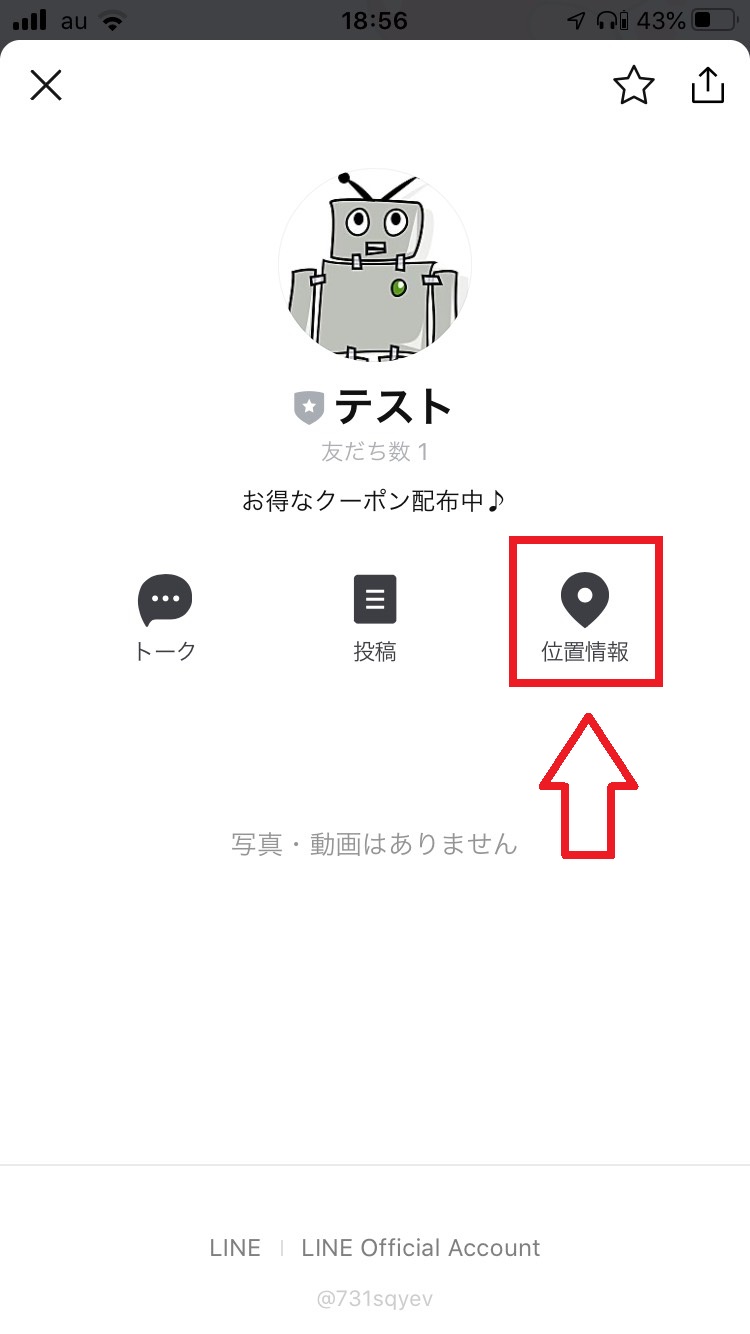Share this official account profile
Image resolution: width=750 pixels, height=1334 pixels.
(x=707, y=86)
